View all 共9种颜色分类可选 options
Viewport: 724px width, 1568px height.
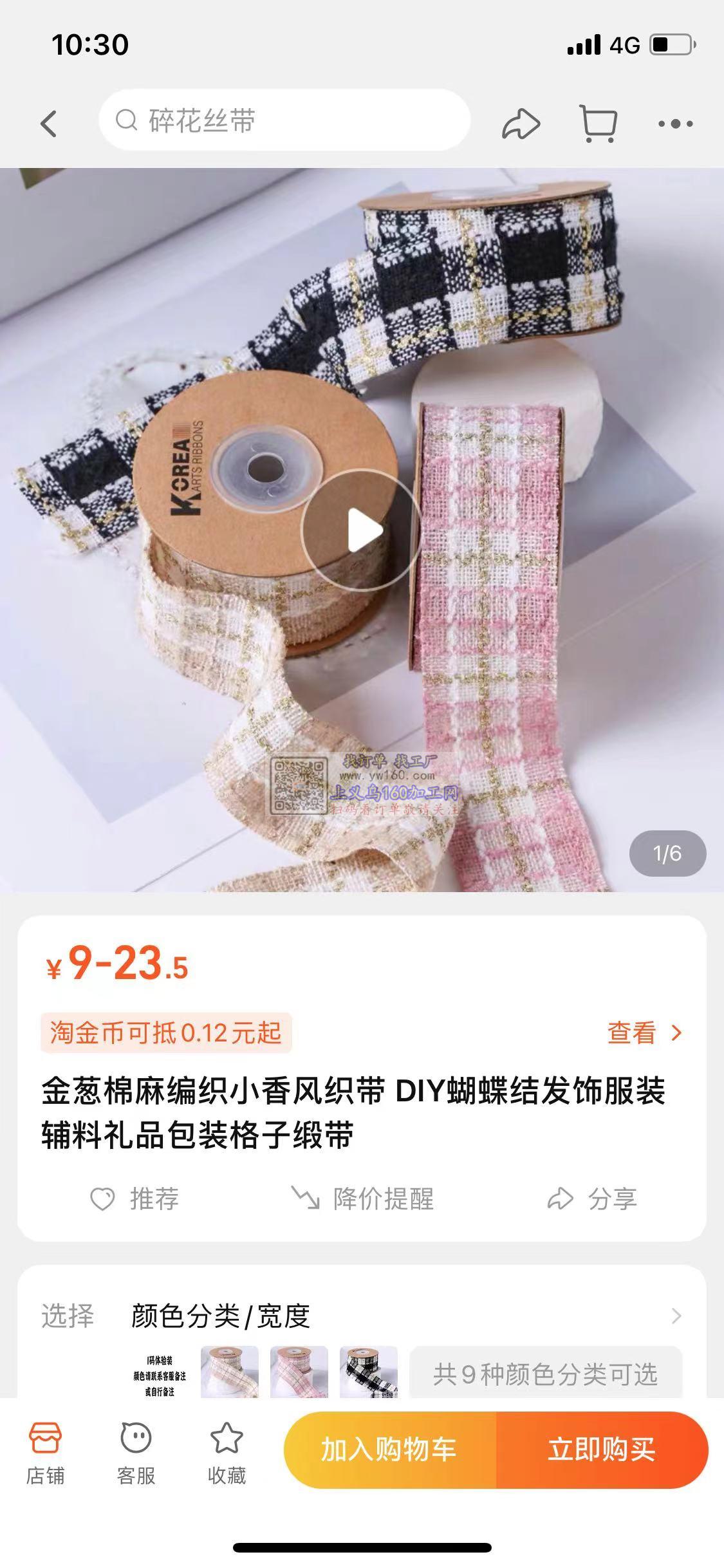click(545, 1374)
